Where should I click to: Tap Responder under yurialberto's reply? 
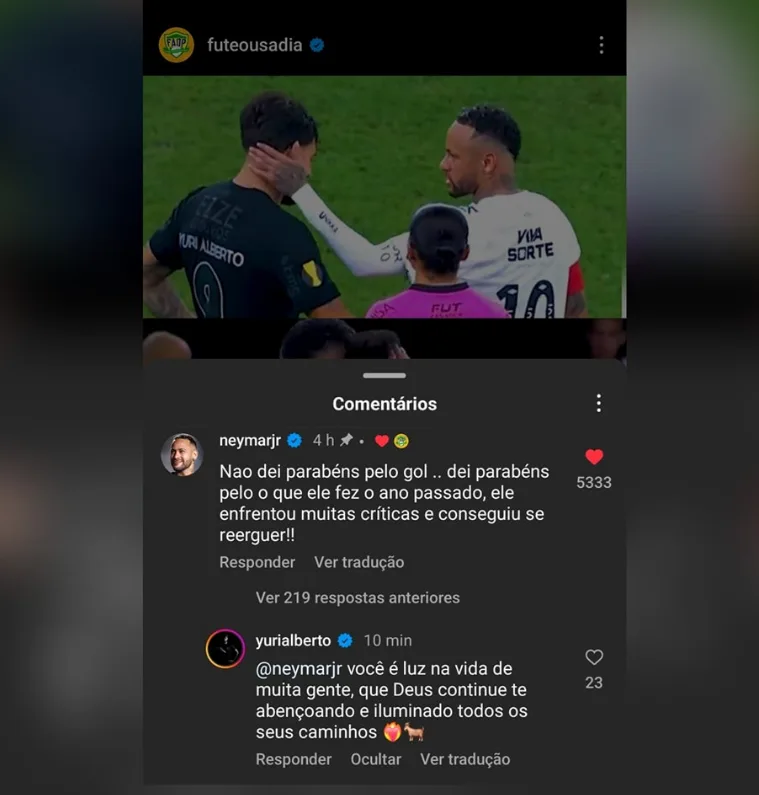[x=293, y=759]
